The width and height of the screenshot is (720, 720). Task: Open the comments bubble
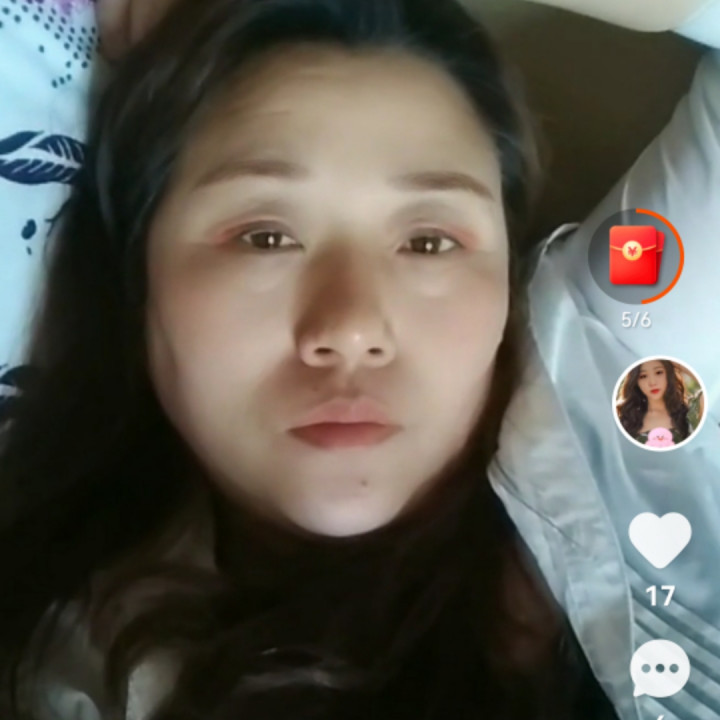click(x=660, y=668)
